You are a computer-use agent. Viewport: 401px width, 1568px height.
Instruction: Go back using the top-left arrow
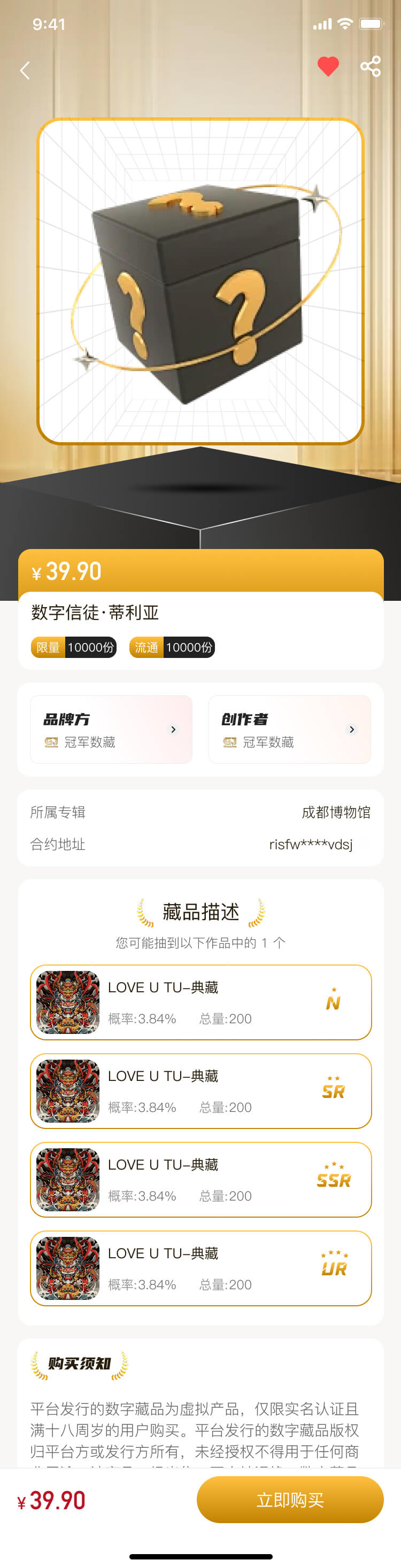coord(25,70)
